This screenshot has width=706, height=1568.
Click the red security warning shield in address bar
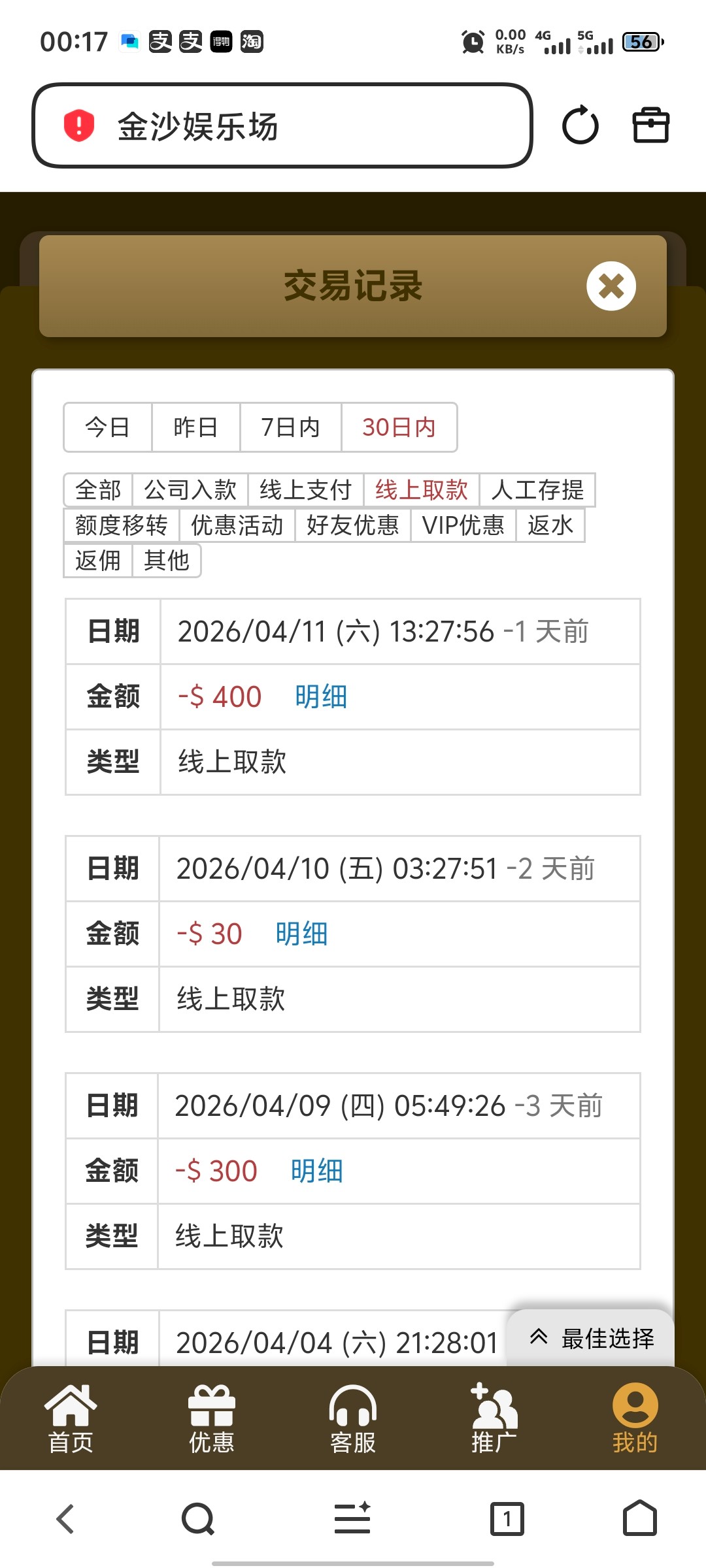click(78, 125)
